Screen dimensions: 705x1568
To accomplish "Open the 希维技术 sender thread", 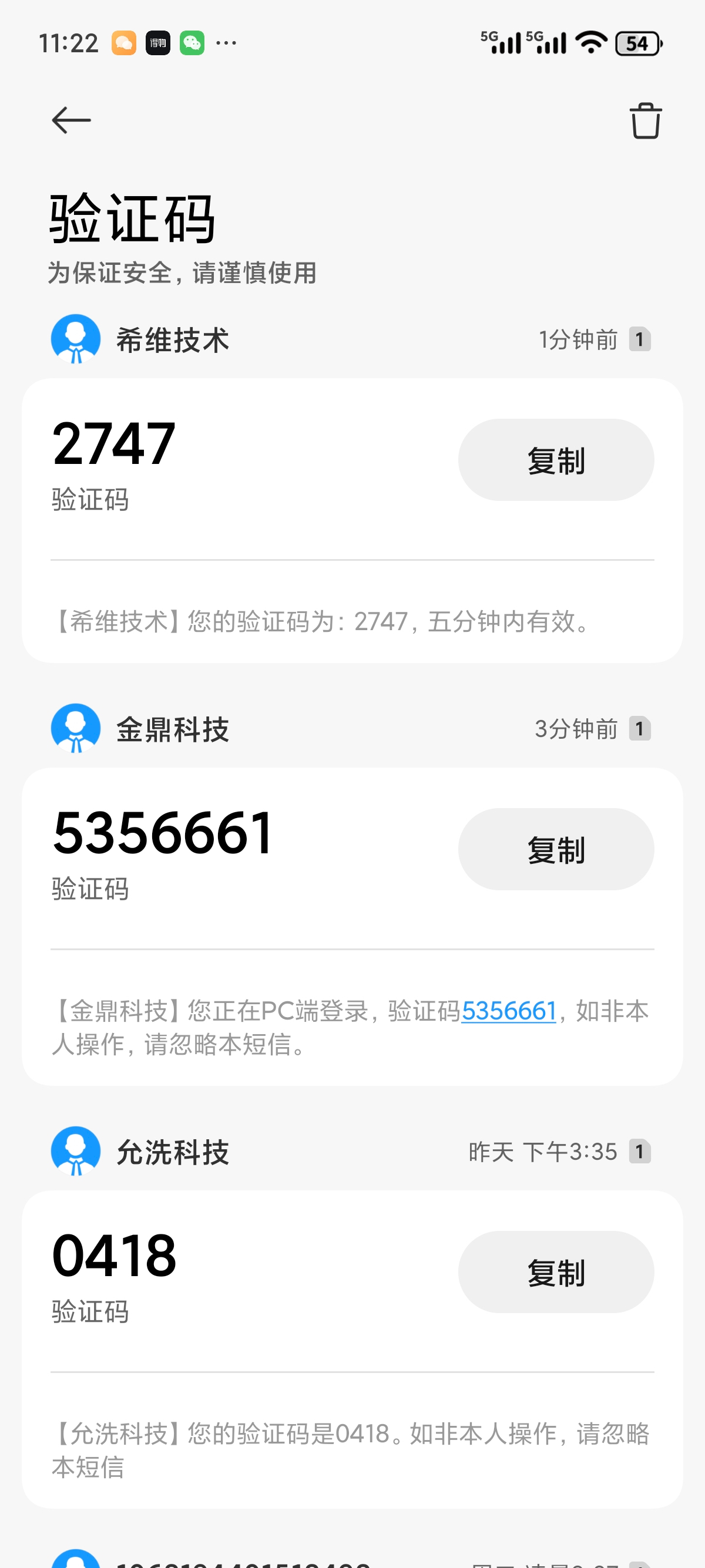I will [x=172, y=339].
